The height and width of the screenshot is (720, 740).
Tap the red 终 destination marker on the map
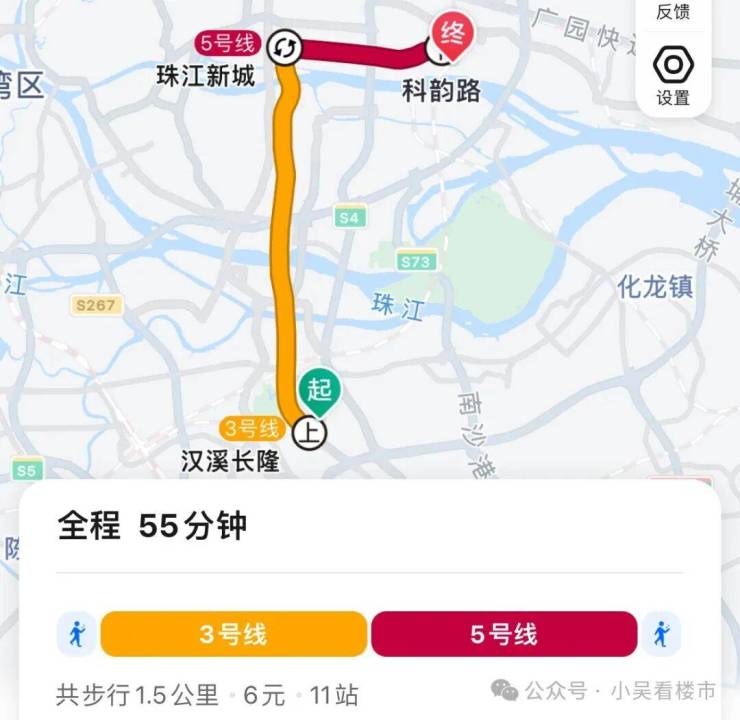[452, 34]
